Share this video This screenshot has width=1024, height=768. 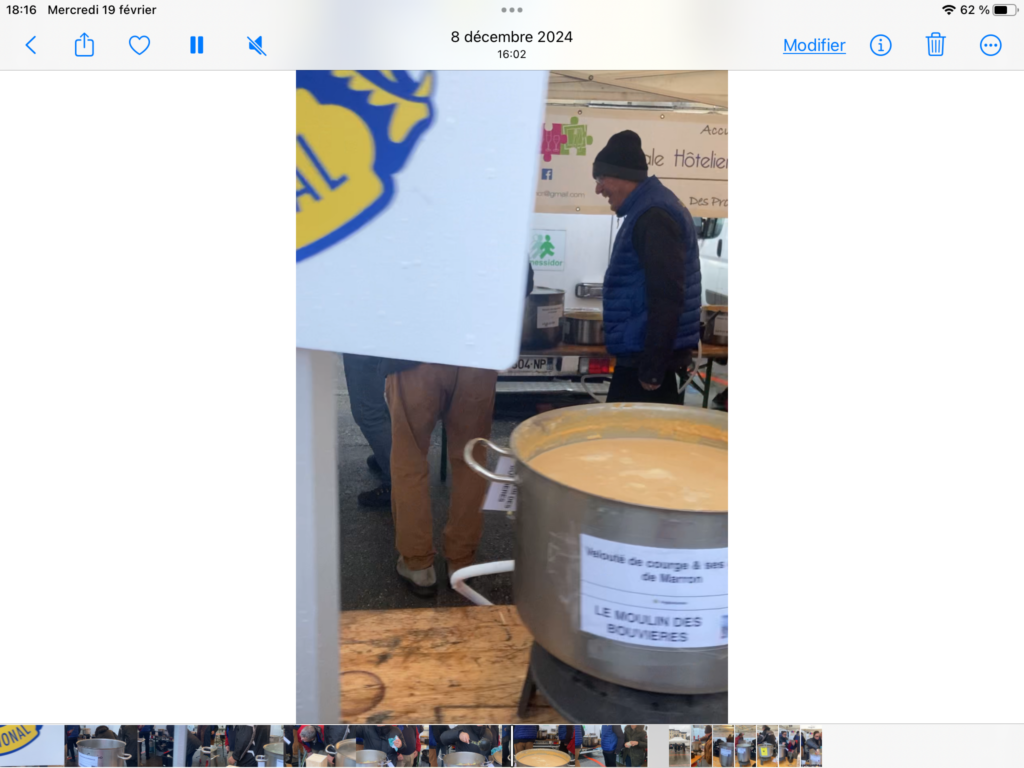84,45
